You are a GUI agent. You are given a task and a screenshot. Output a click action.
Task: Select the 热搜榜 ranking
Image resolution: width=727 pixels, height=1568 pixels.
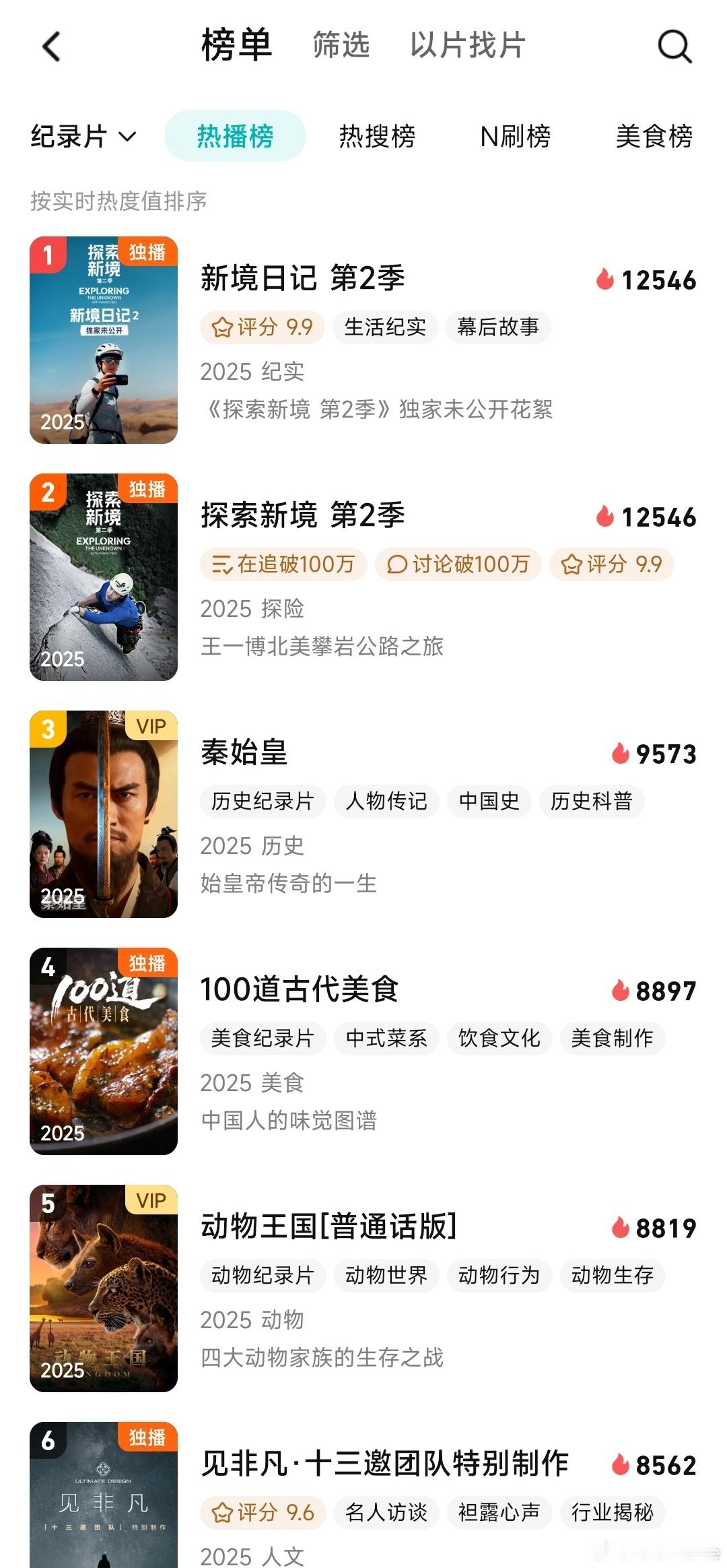[x=377, y=137]
